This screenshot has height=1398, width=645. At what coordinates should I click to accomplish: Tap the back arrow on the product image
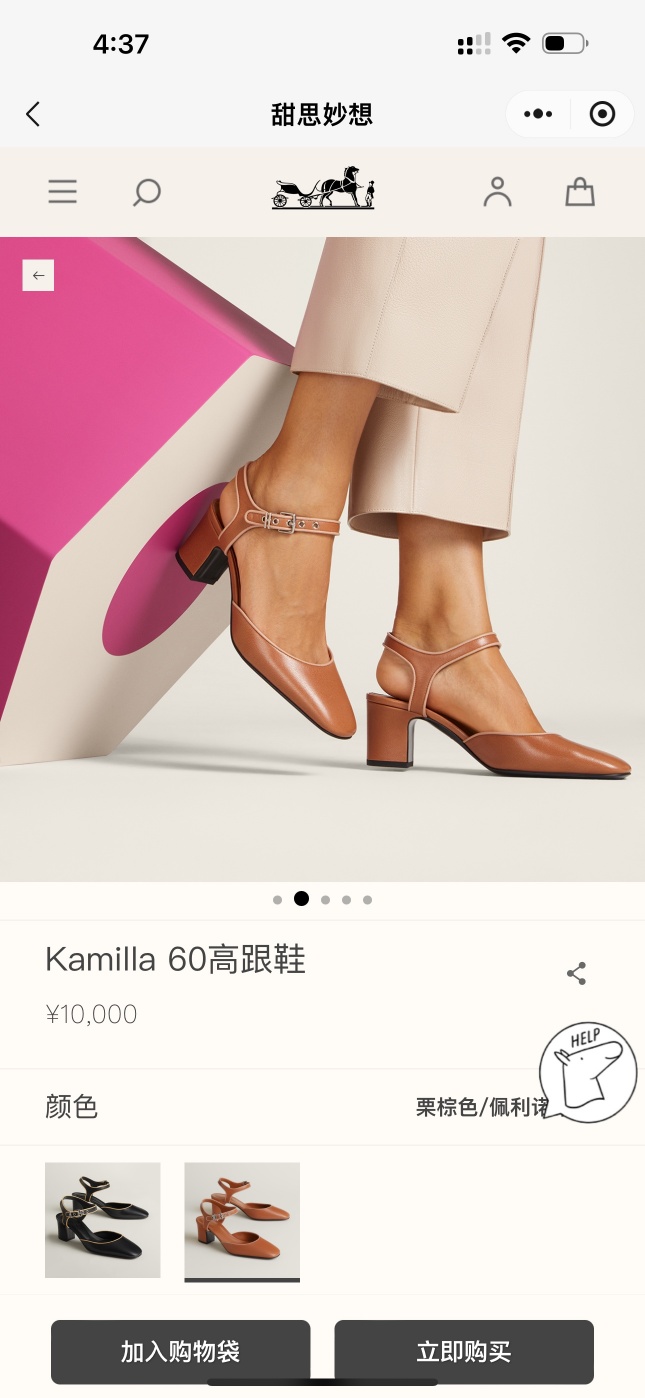coord(38,275)
